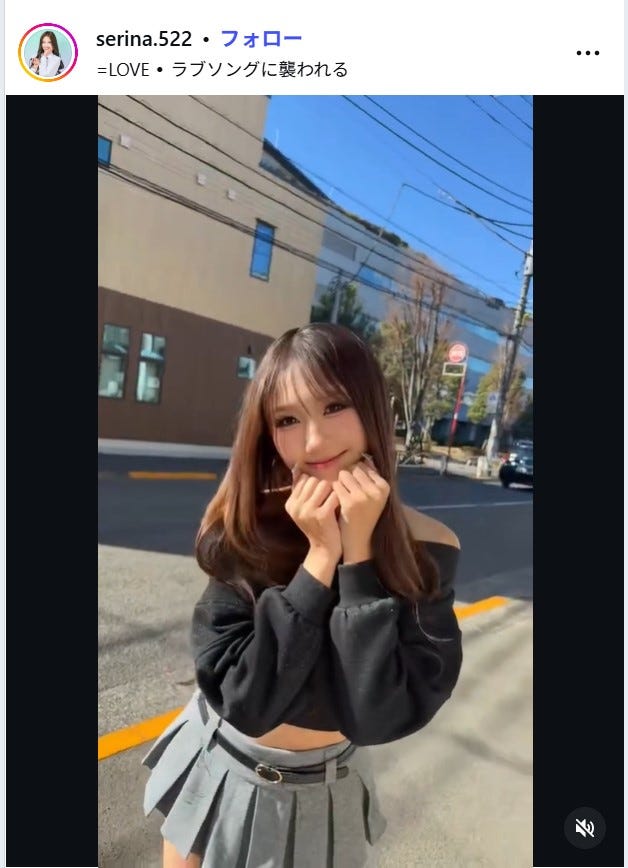Unmute the video sound
628x868 pixels.
coord(585,828)
